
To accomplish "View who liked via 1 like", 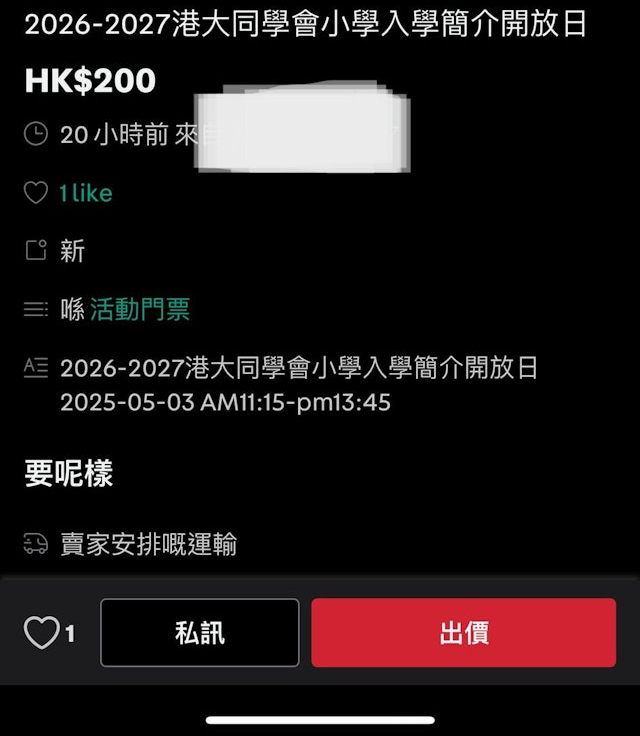I will pos(85,193).
